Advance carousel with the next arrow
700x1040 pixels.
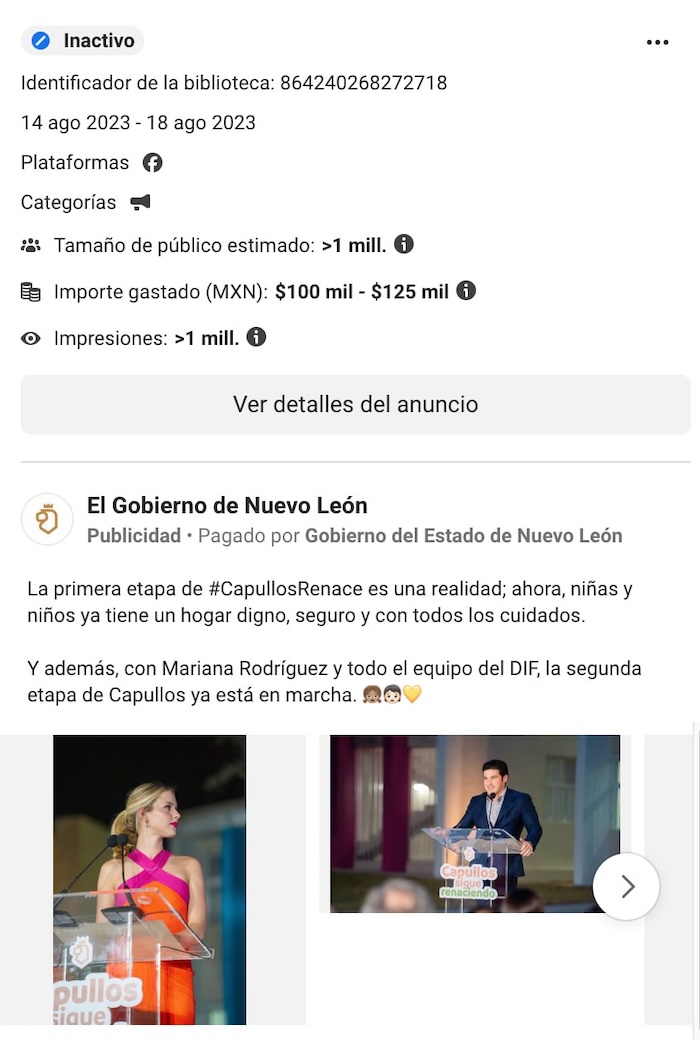pyautogui.click(x=626, y=886)
